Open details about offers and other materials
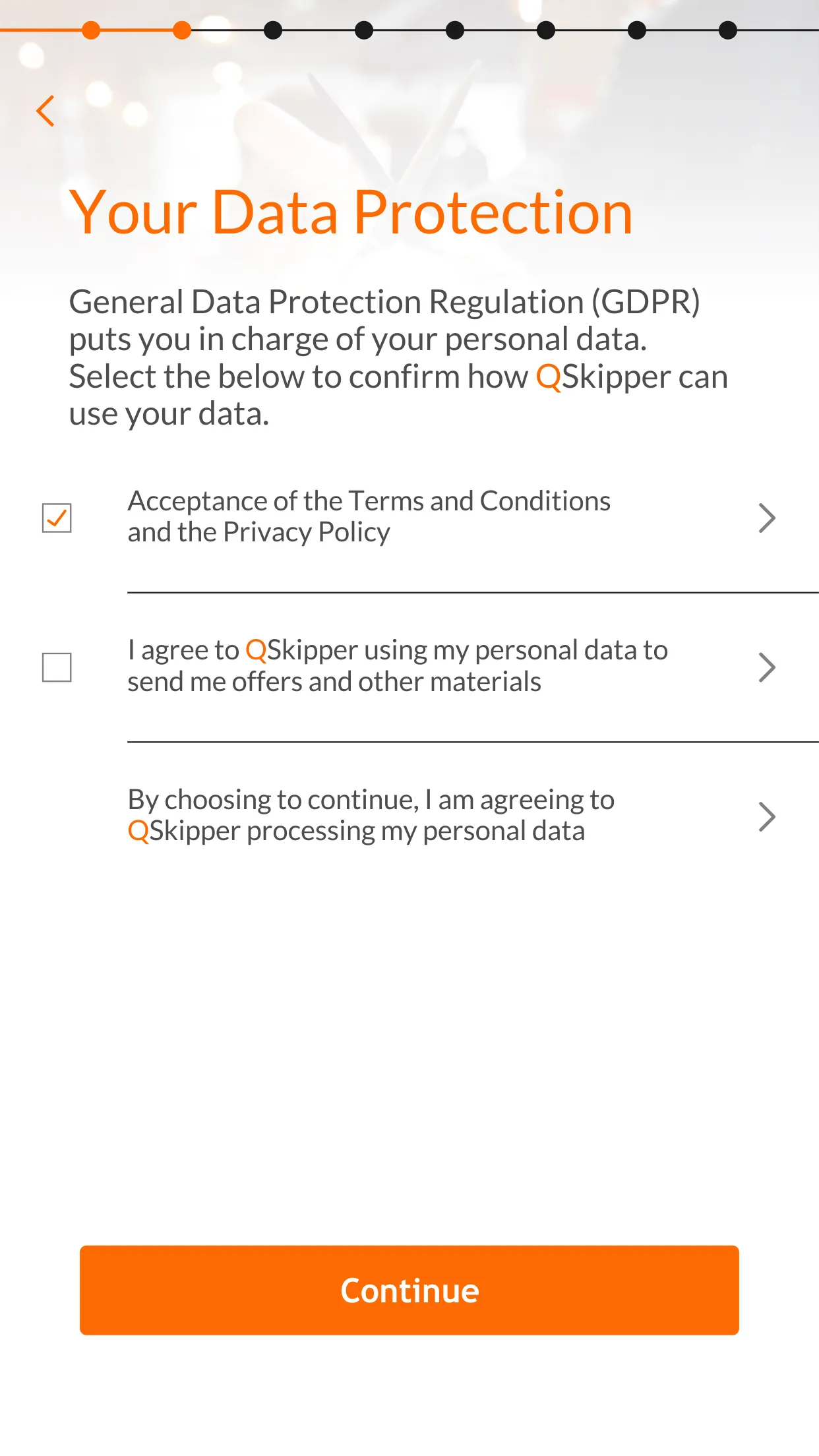This screenshot has height=1456, width=819. click(767, 667)
